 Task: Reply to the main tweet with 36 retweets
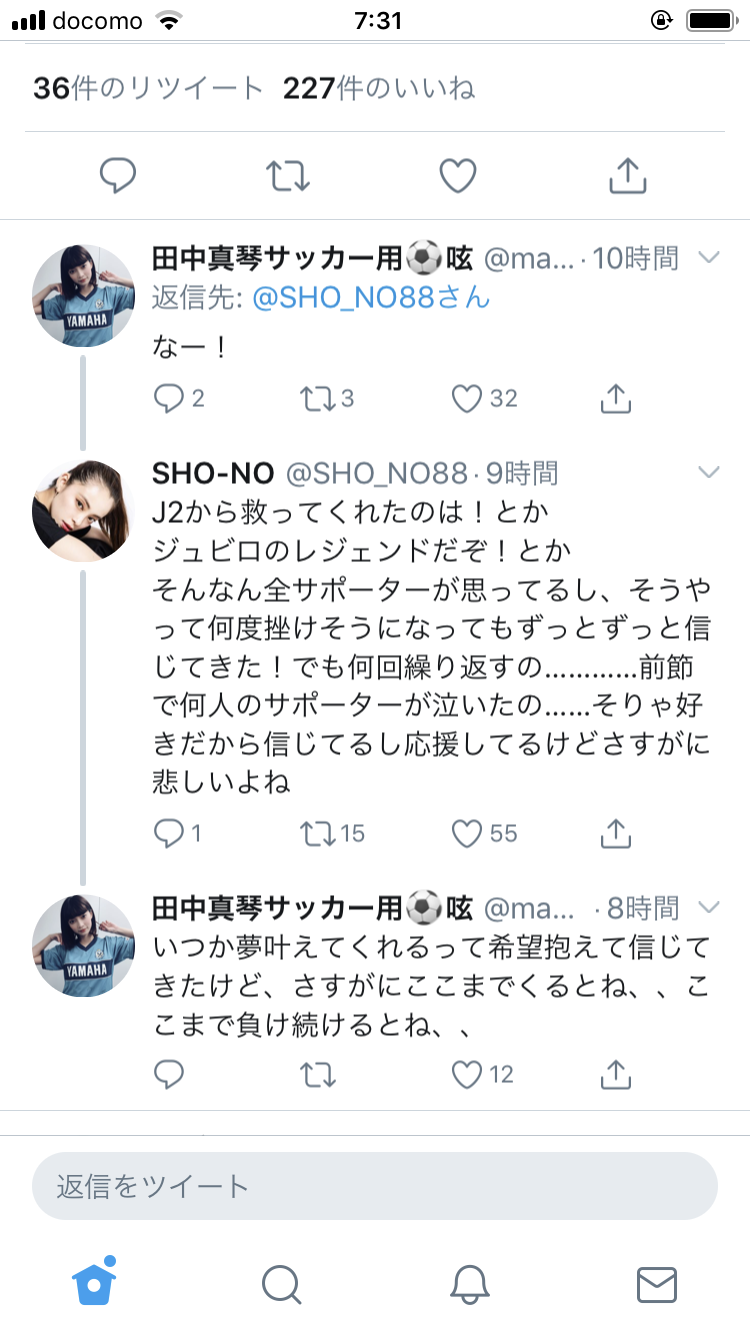point(118,176)
